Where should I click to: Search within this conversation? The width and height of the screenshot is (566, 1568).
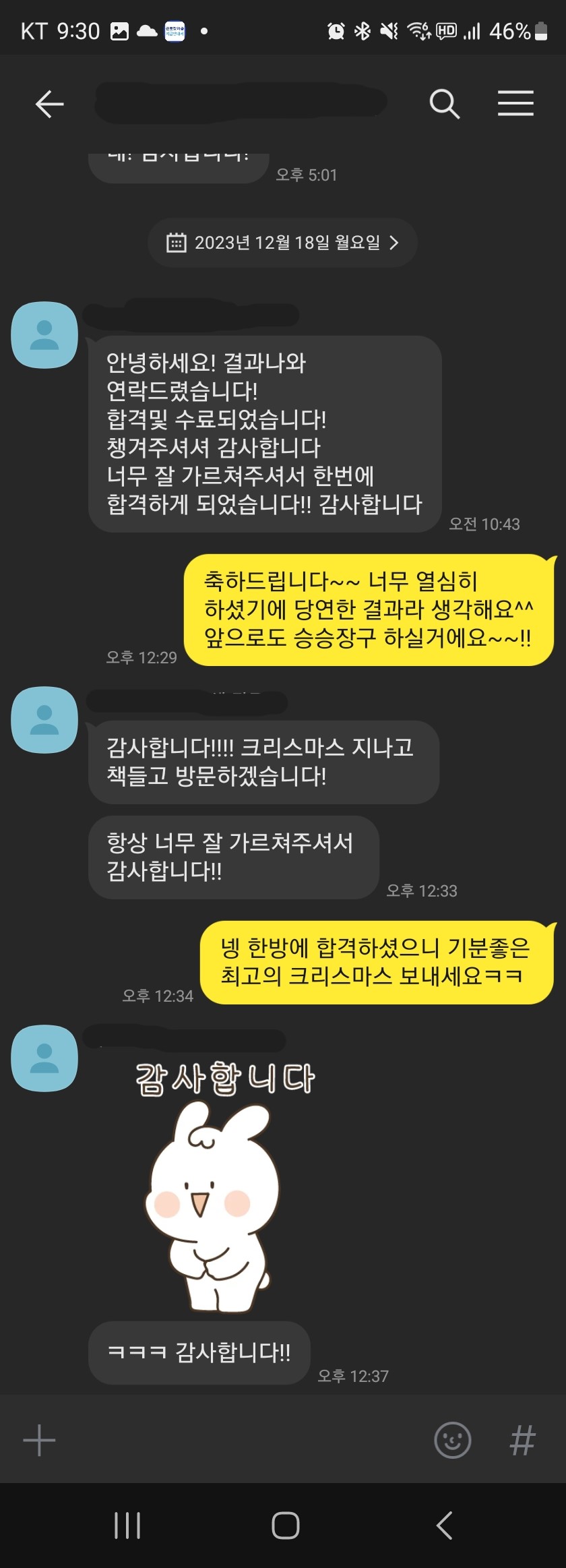(444, 104)
